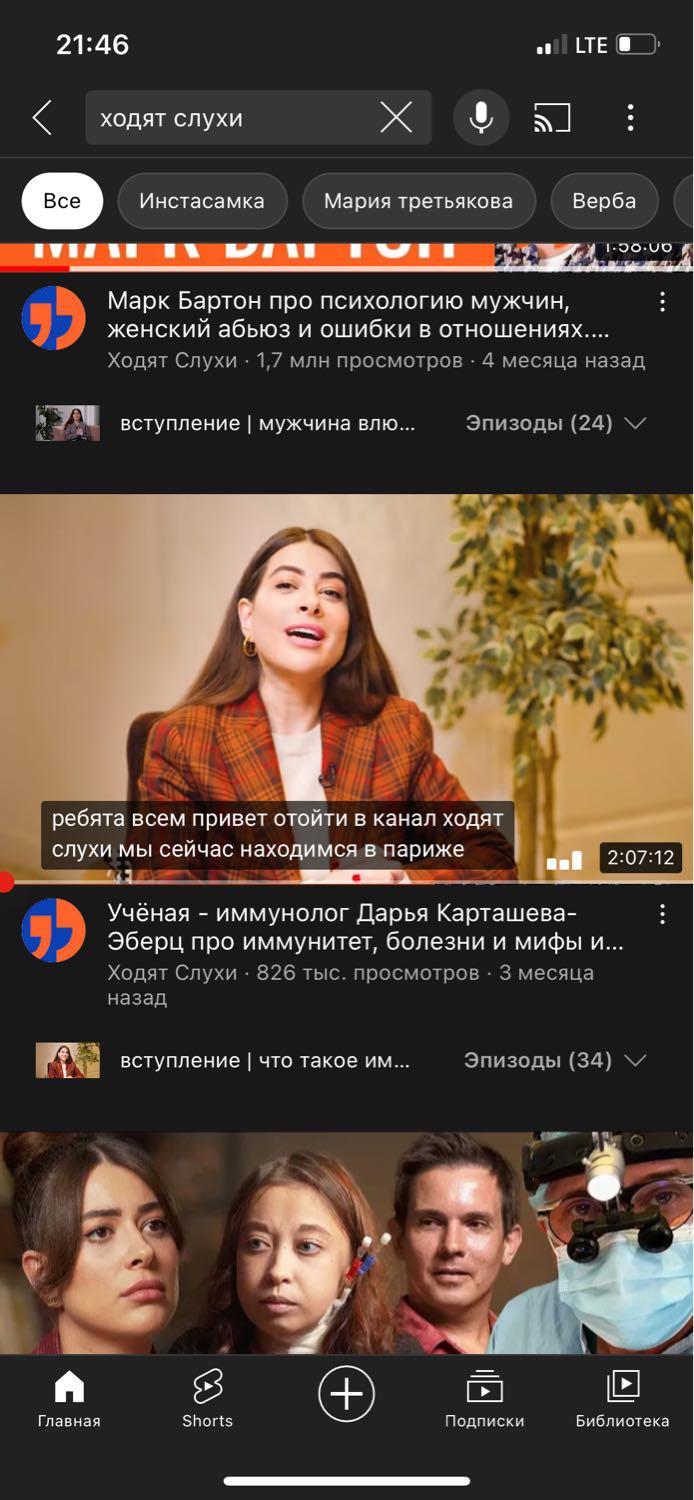Open more options for the Дарья Карташева-Эберц video
The width and height of the screenshot is (694, 1500).
[662, 914]
